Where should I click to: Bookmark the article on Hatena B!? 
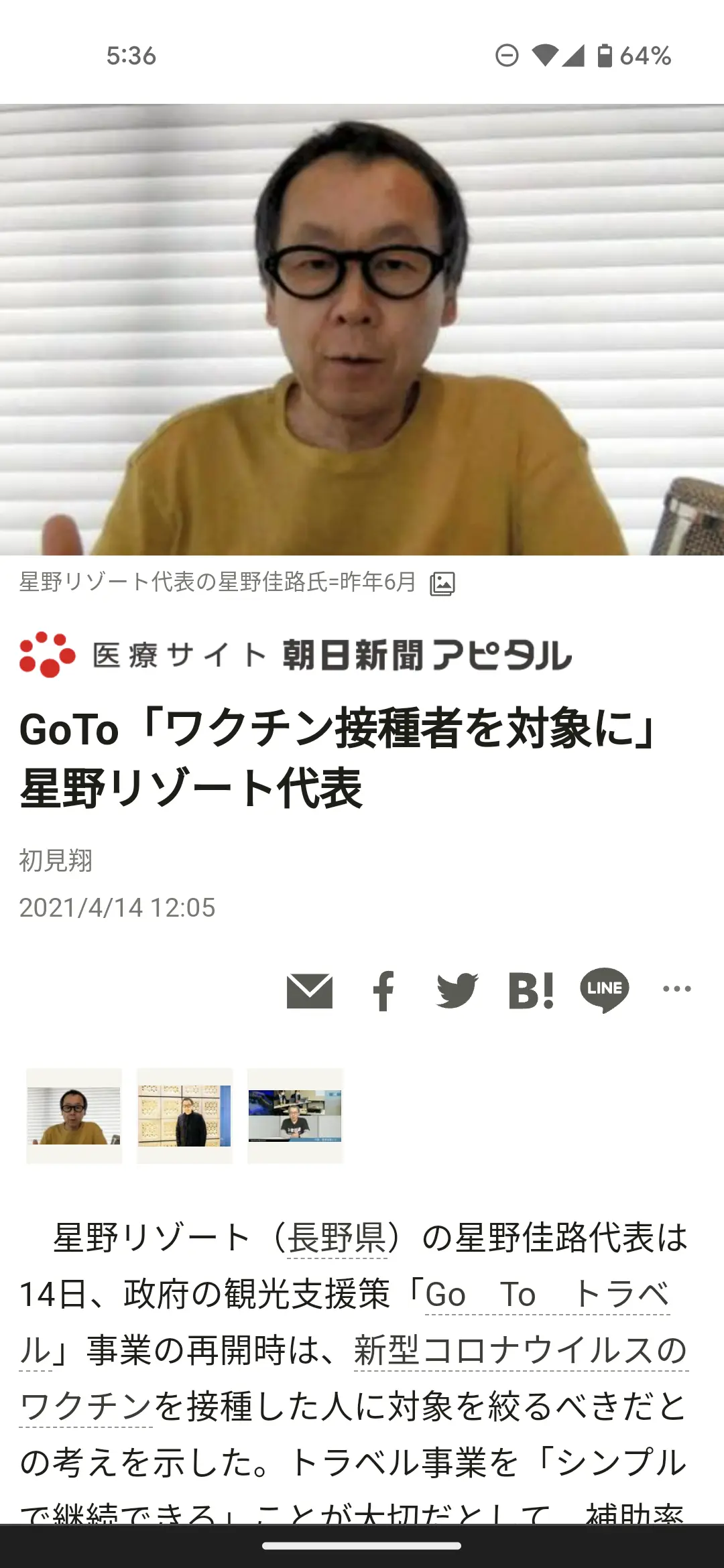(x=531, y=990)
